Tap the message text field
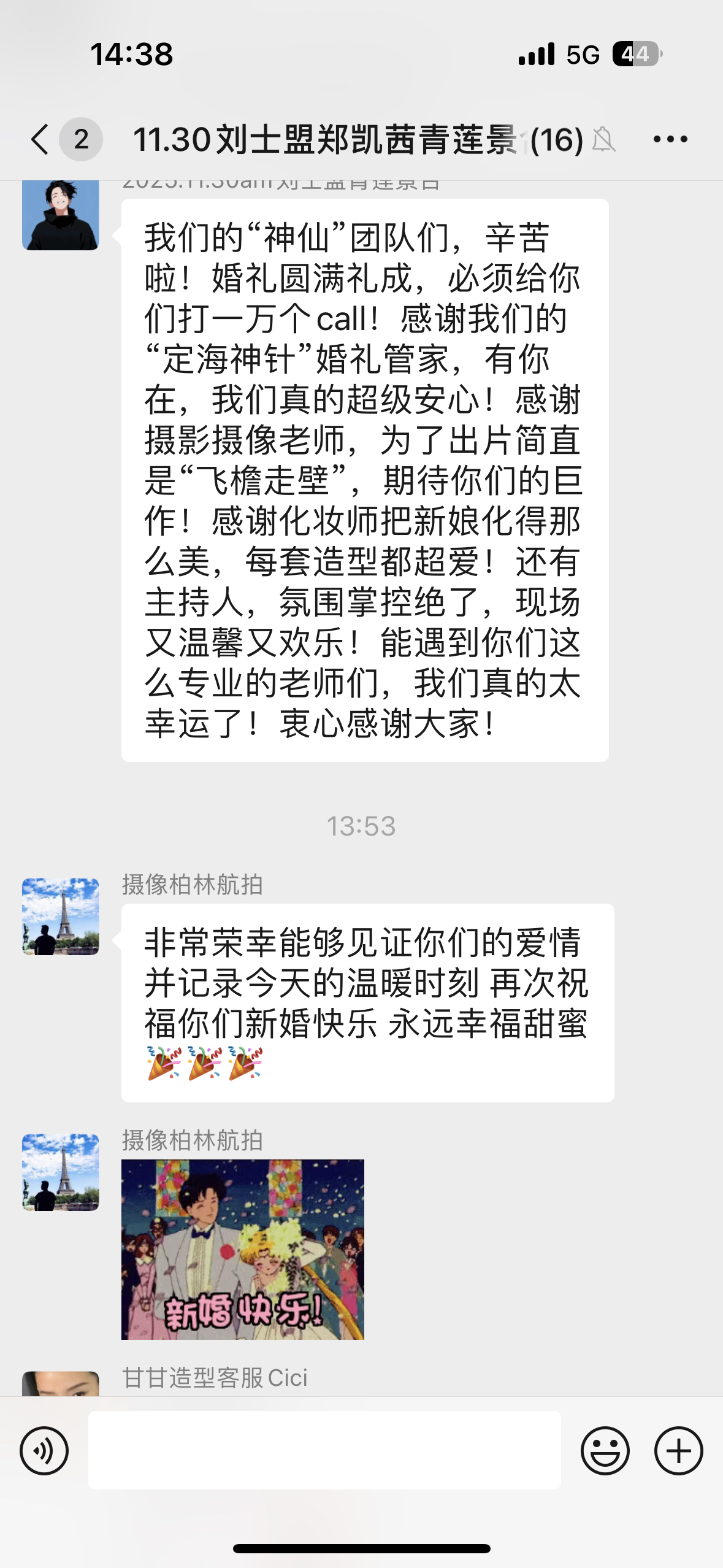 click(324, 1451)
